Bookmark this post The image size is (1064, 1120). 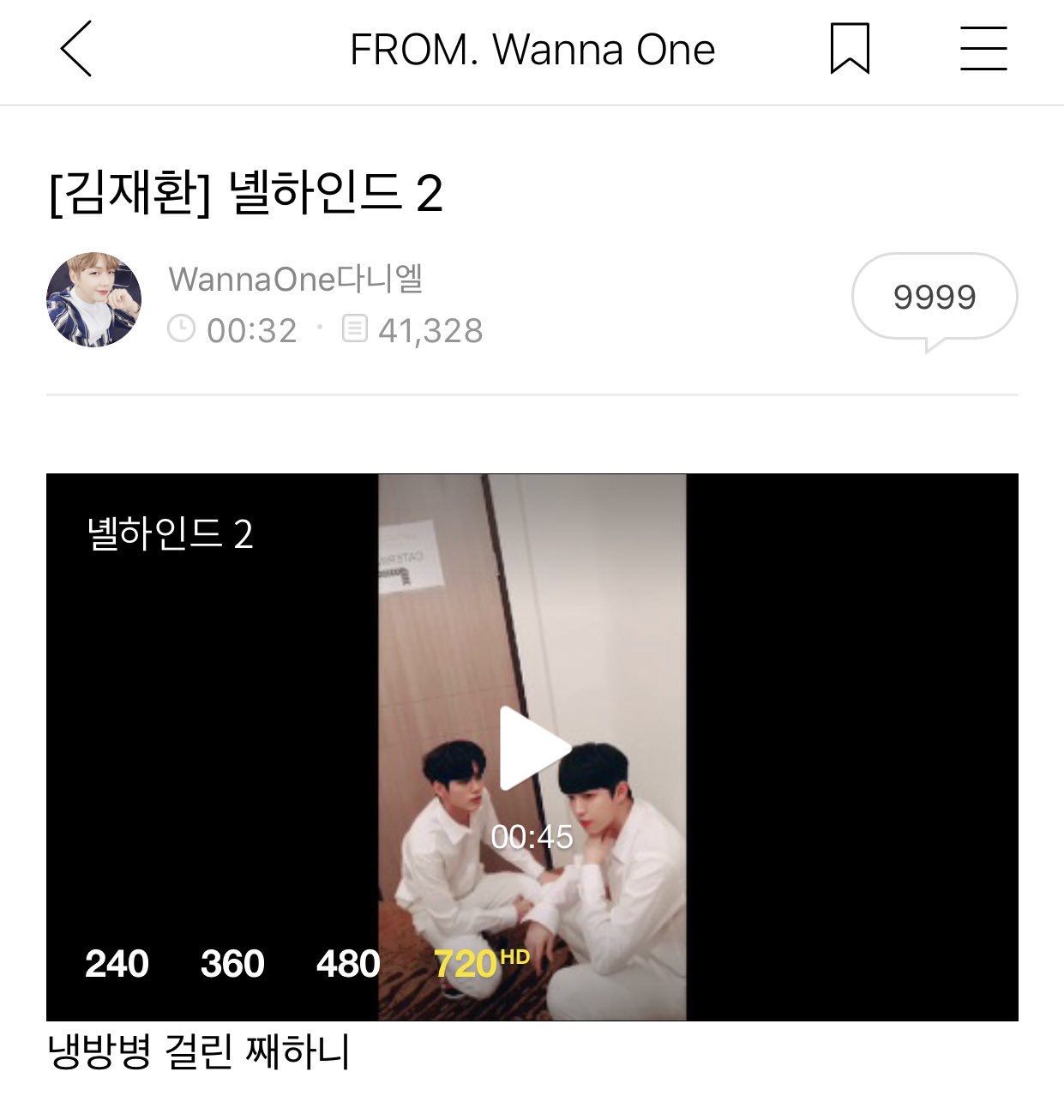point(849,49)
